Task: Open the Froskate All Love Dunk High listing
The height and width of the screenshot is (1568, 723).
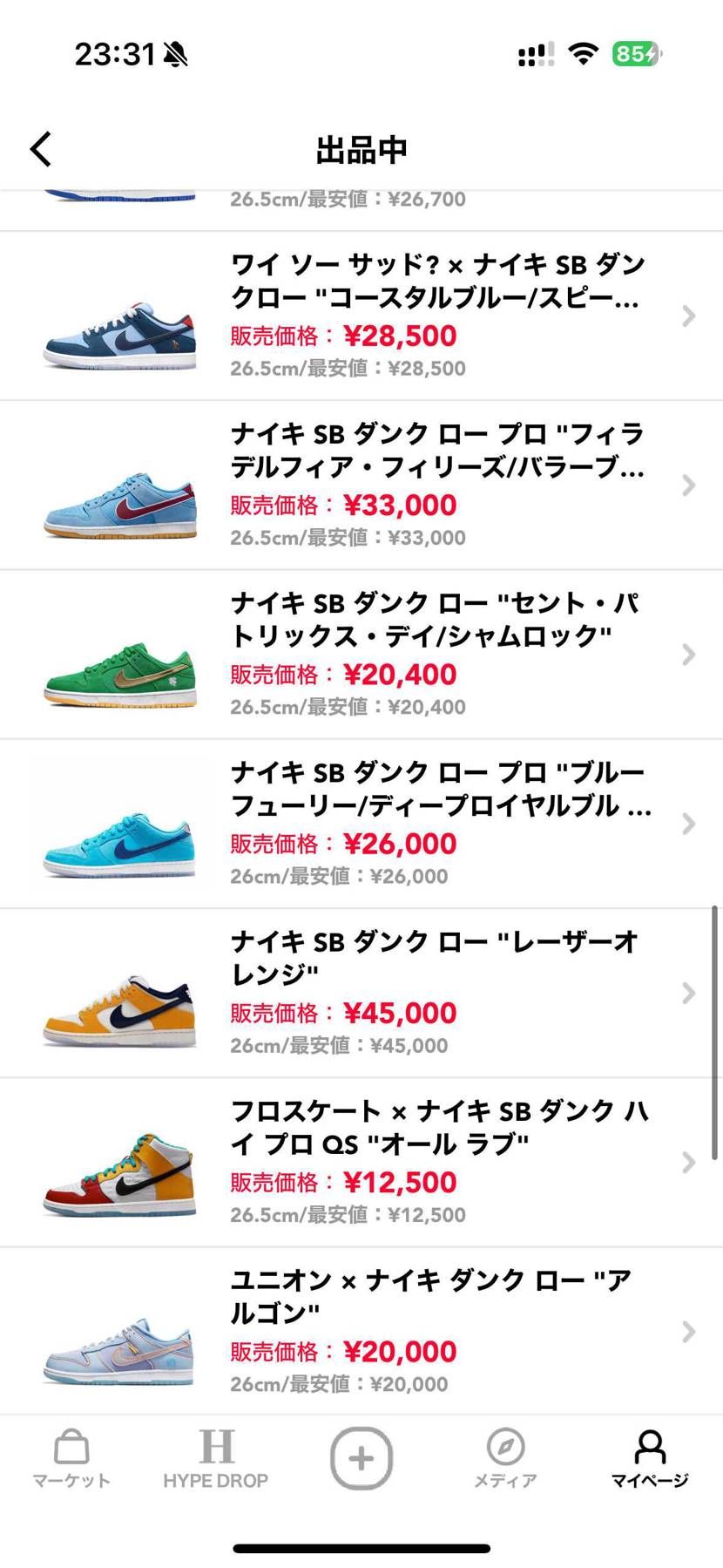Action: click(x=361, y=1161)
